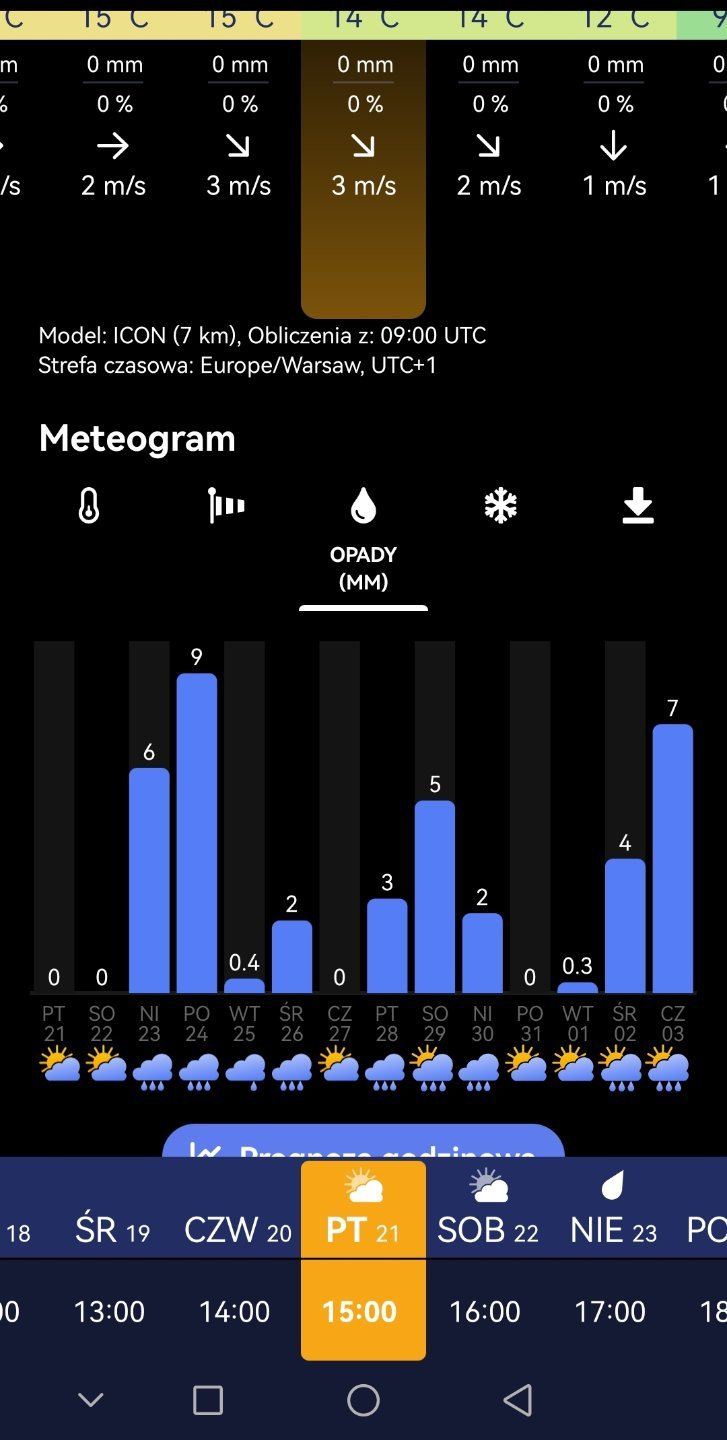Go to the home screen
The image size is (727, 1440).
coord(363,1400)
